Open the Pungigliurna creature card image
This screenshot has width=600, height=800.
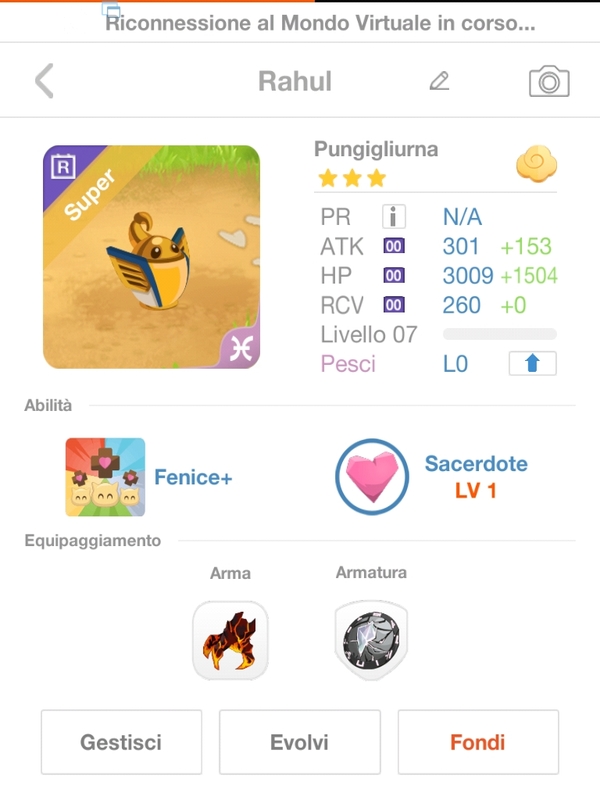pyautogui.click(x=151, y=257)
